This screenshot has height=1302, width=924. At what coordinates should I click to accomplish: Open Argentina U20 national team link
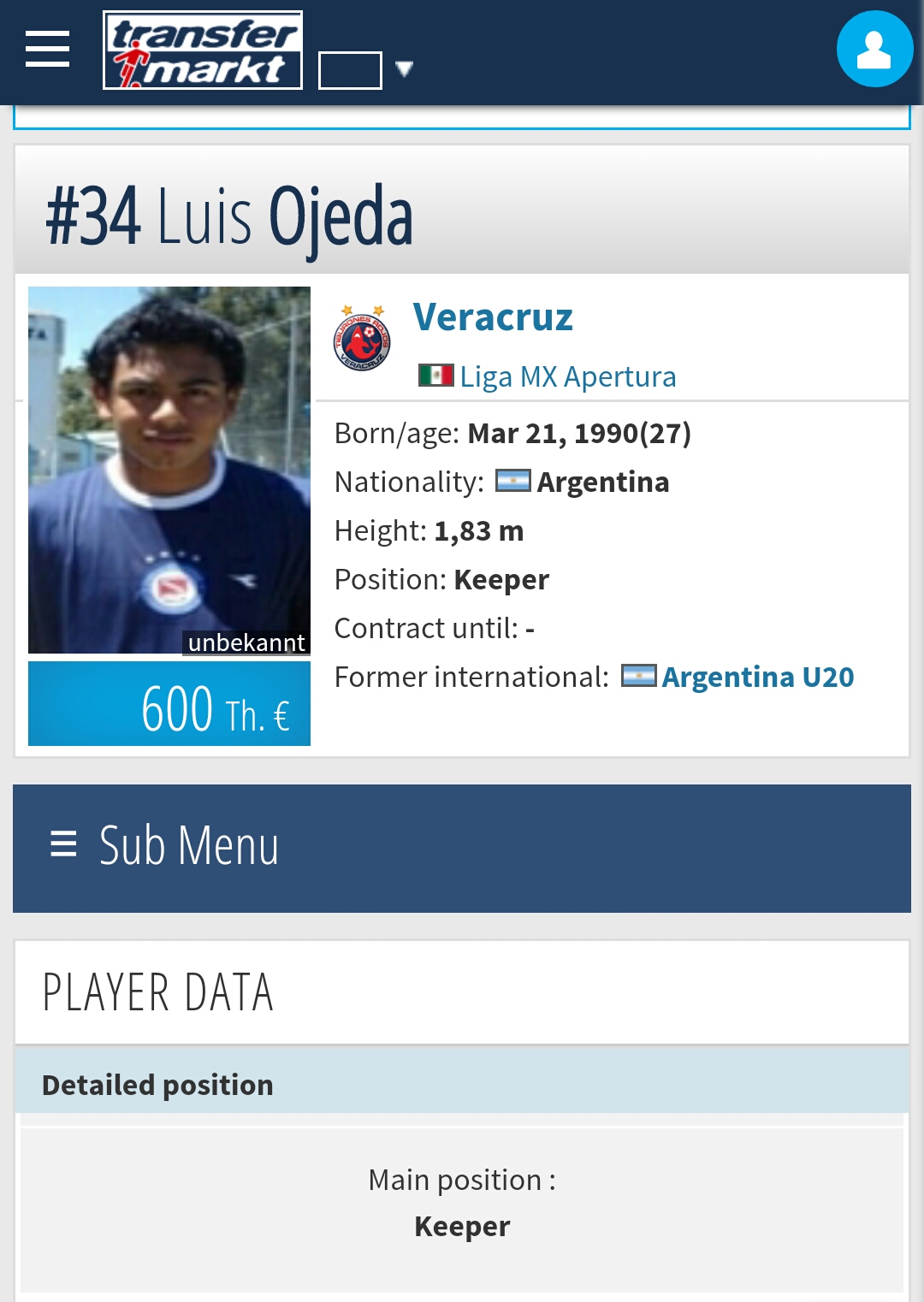tap(757, 677)
